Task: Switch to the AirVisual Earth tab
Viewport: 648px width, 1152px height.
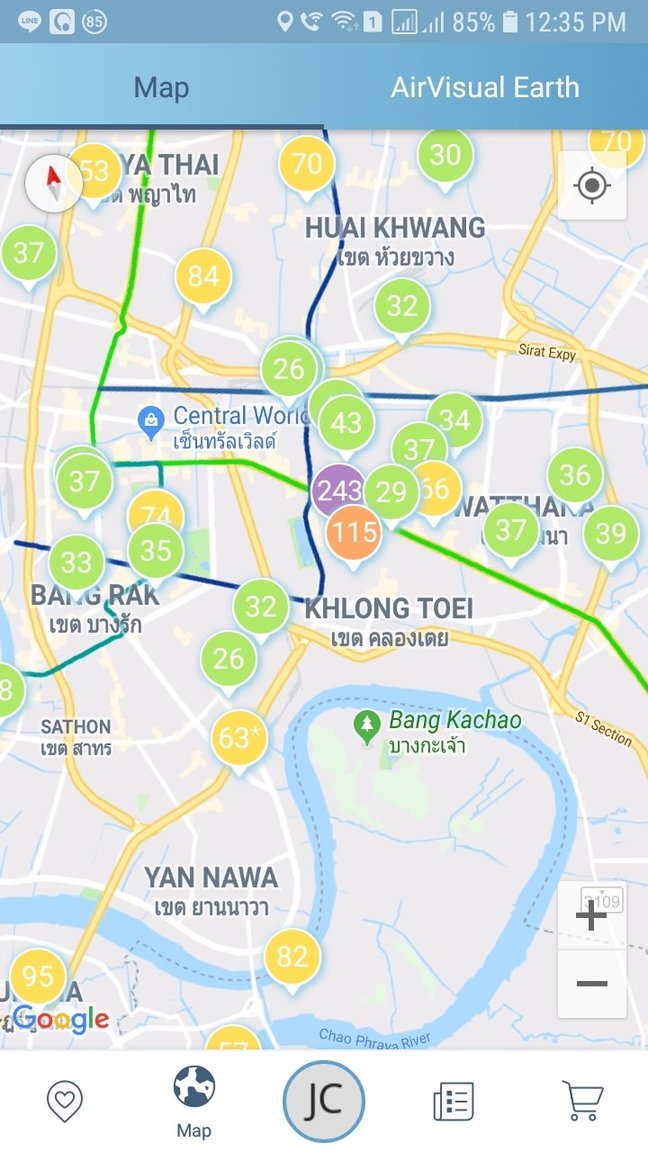Action: pyautogui.click(x=485, y=87)
